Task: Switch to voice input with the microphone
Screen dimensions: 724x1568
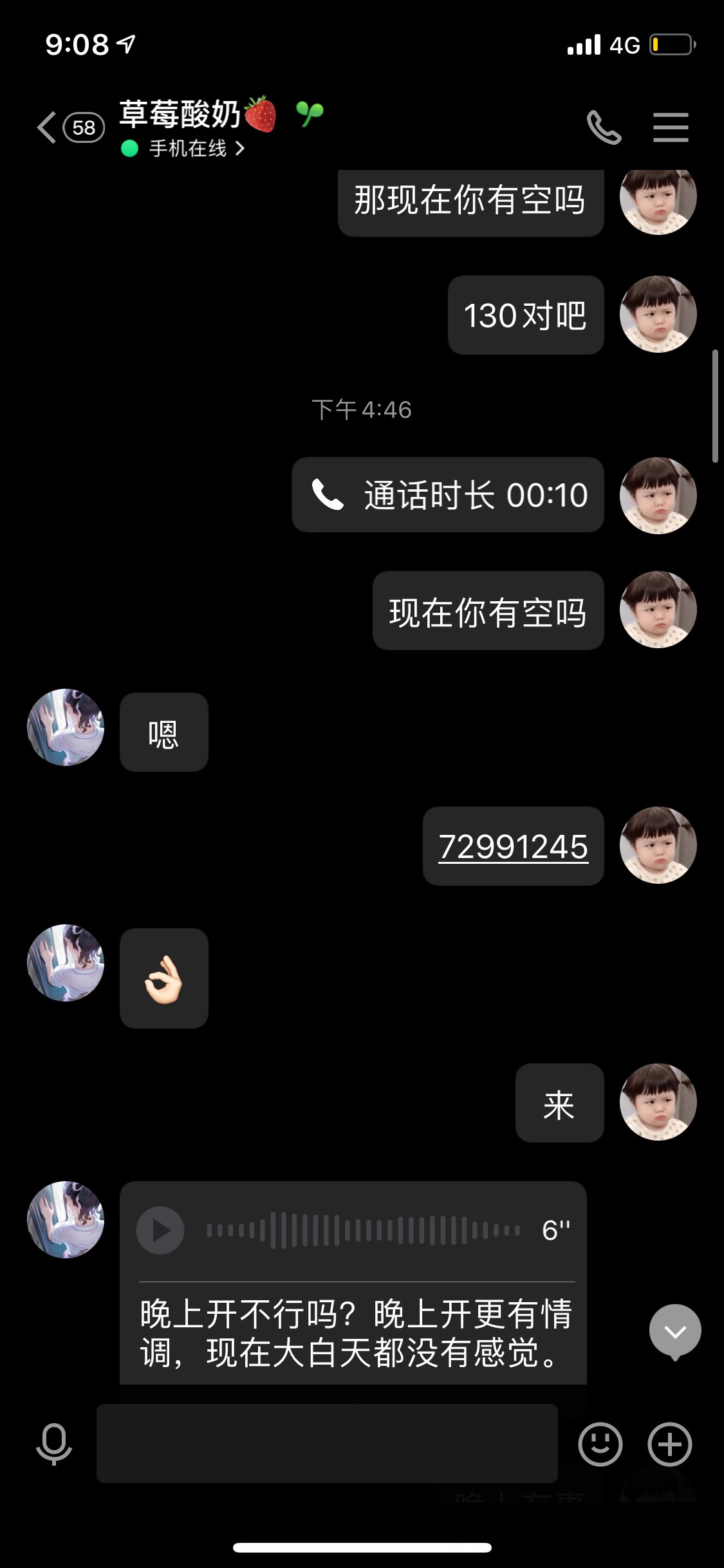Action: [x=54, y=1444]
